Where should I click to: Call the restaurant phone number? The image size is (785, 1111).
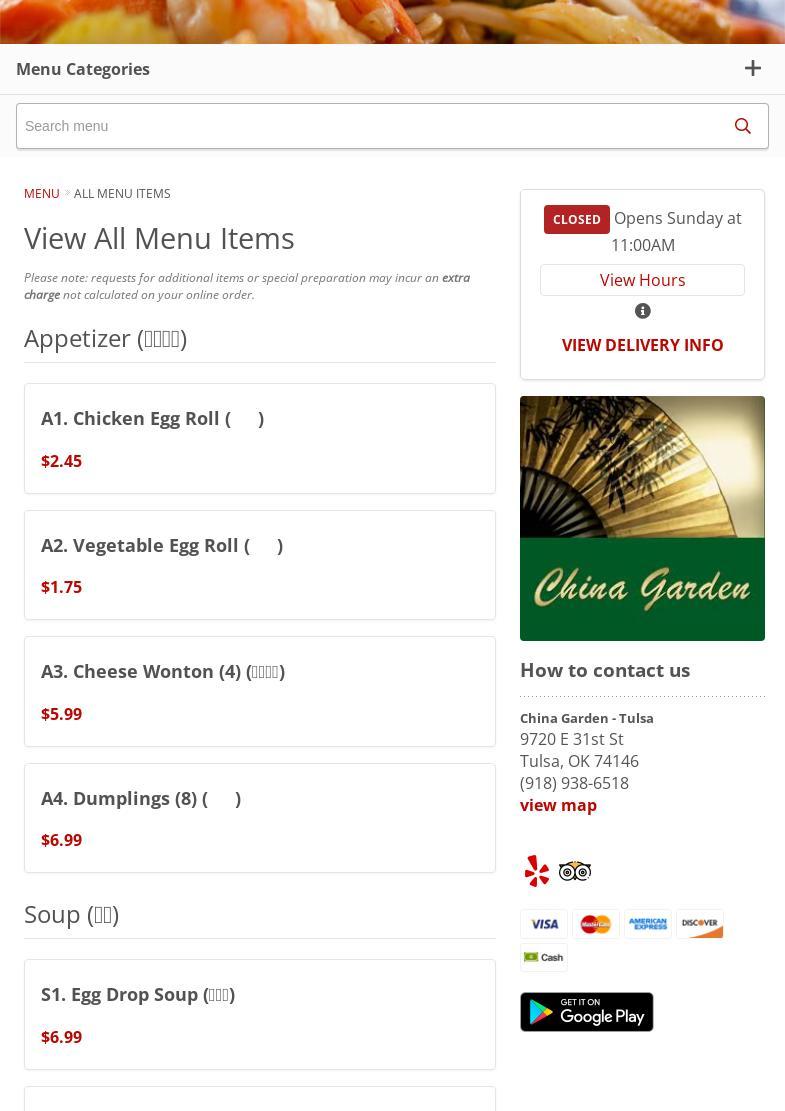[x=574, y=783]
